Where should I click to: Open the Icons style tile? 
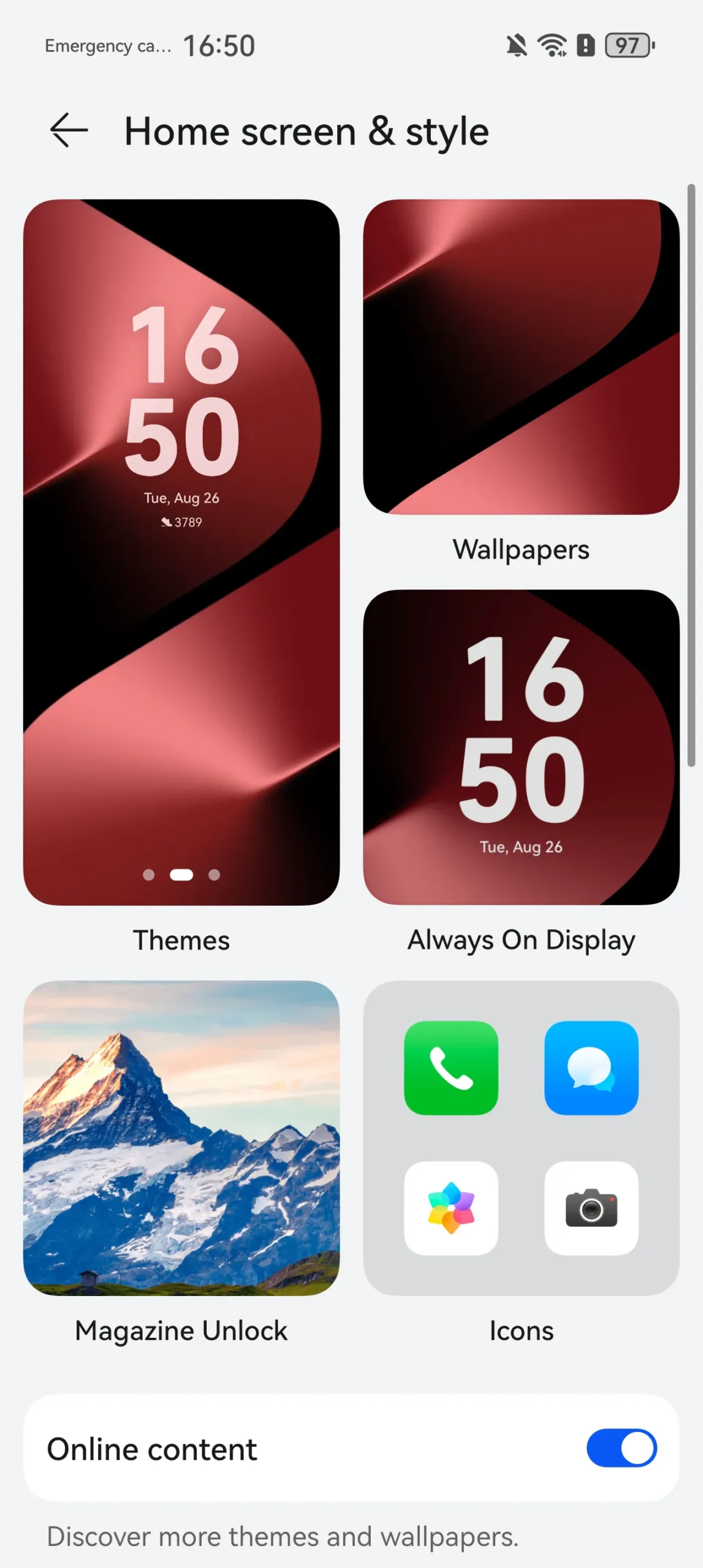tap(521, 1137)
